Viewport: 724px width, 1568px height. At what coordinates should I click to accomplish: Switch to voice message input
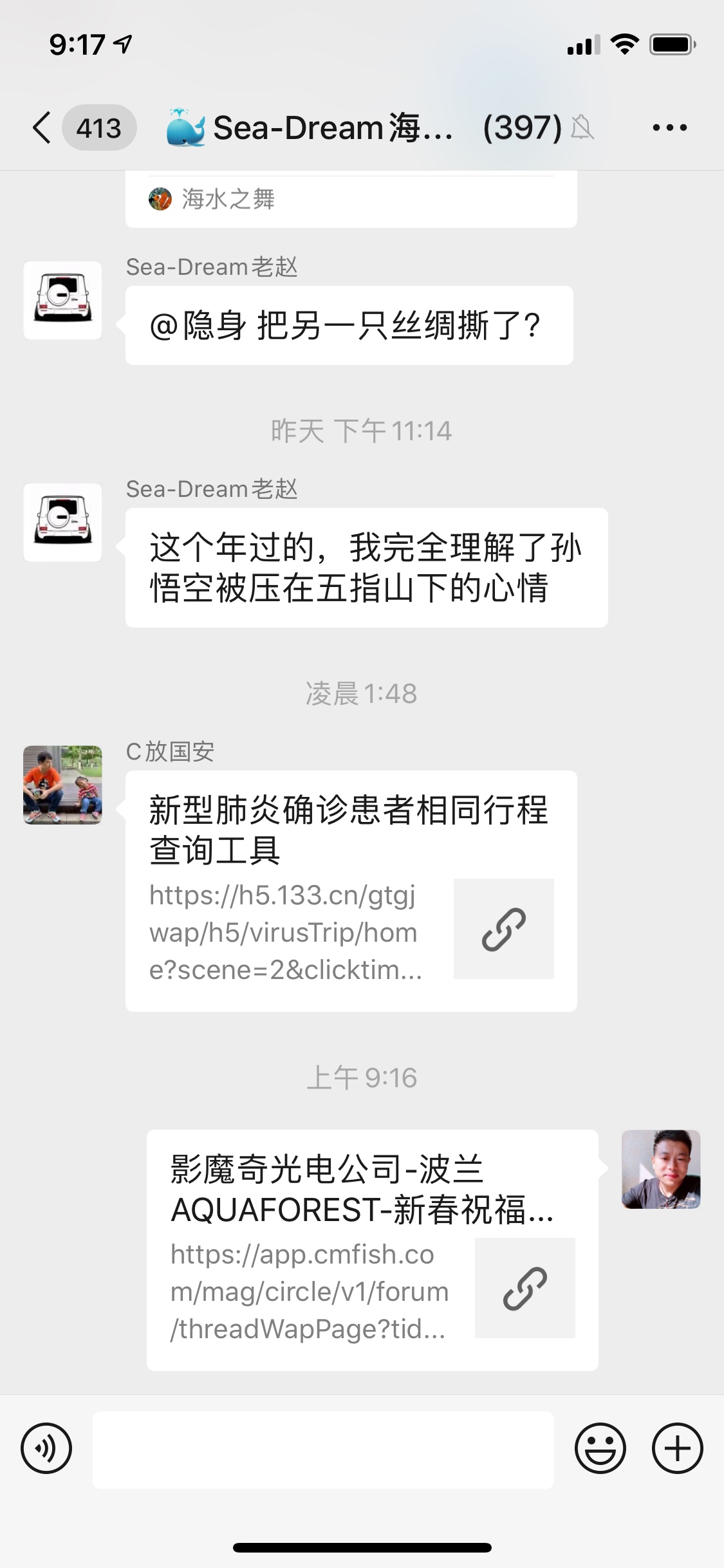click(x=46, y=1448)
